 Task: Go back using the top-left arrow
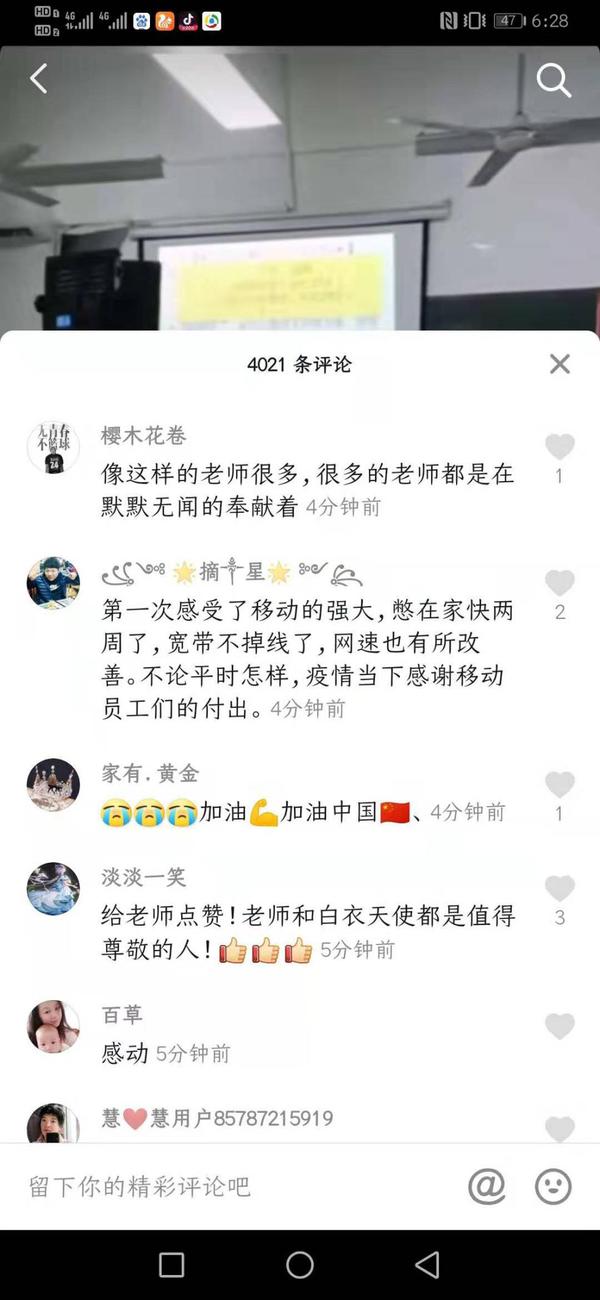pyautogui.click(x=39, y=79)
